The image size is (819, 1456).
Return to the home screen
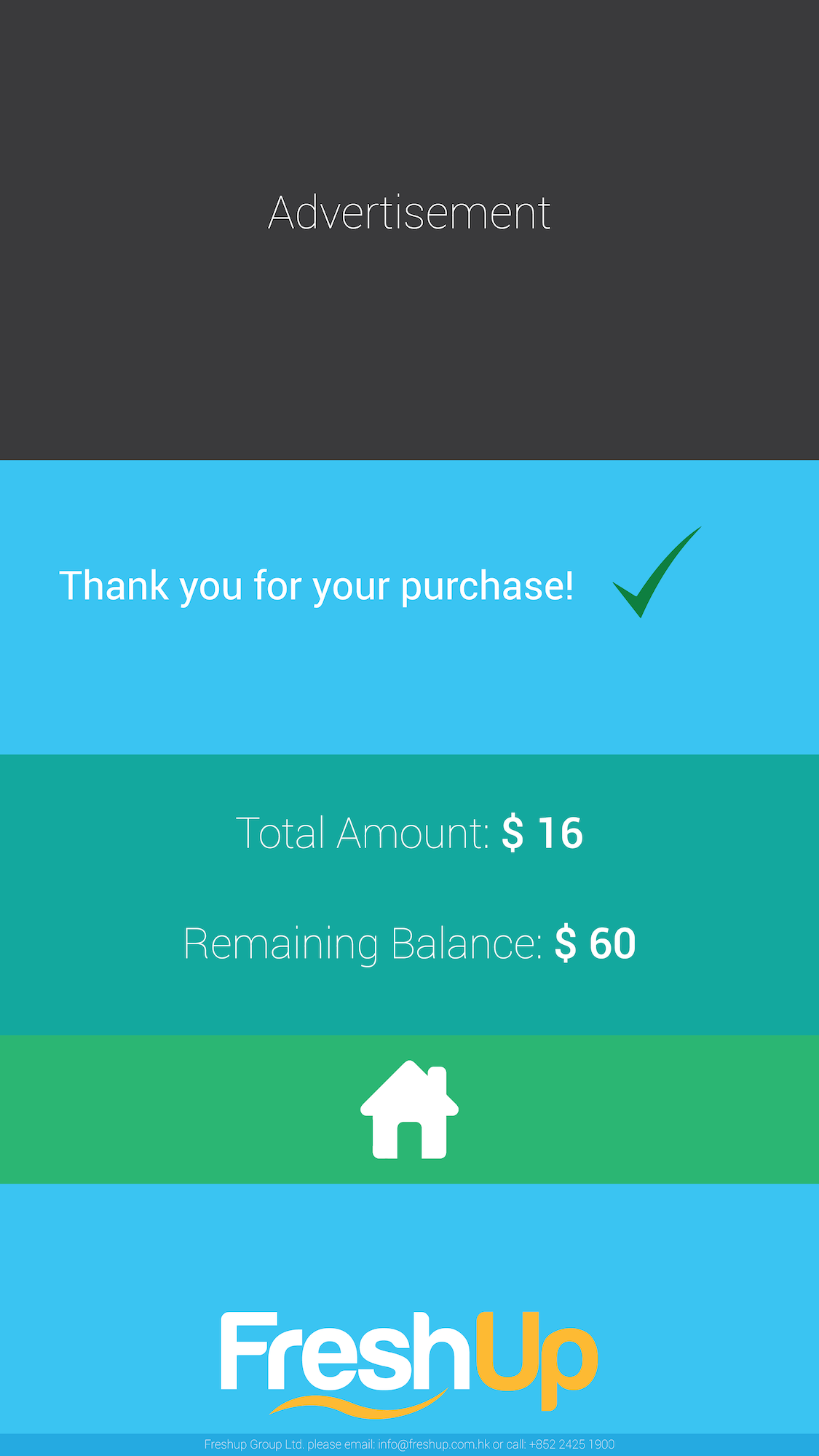409,1109
